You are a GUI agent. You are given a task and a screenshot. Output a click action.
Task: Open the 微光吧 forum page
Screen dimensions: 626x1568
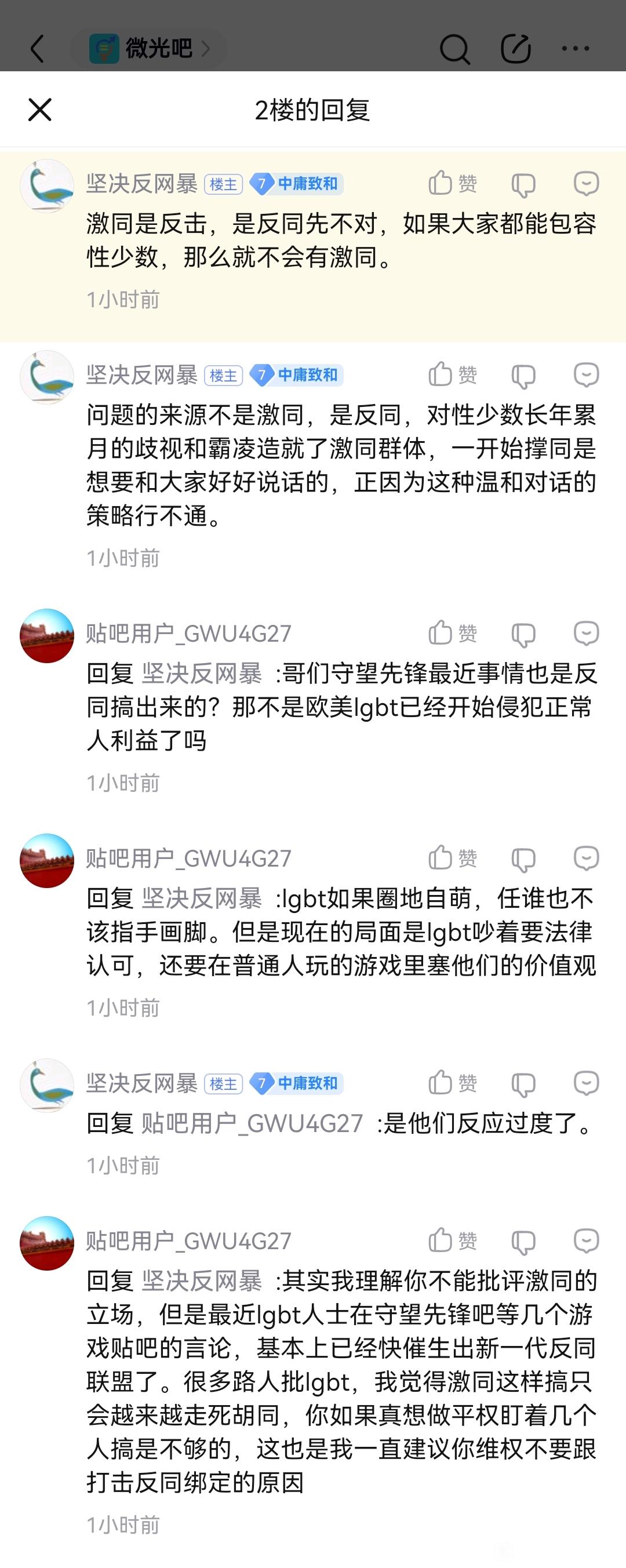coord(149,49)
